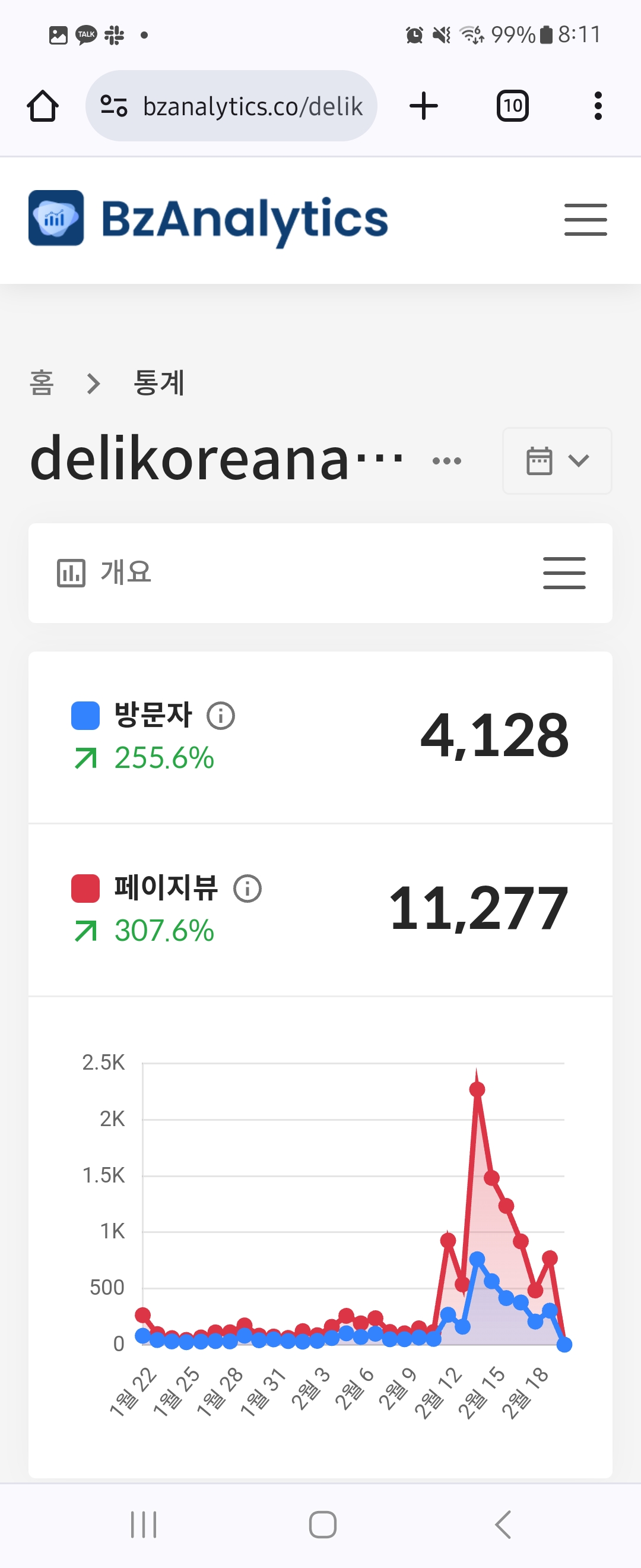This screenshot has width=641, height=1568.
Task: Go back with the system back button
Action: [502, 1524]
